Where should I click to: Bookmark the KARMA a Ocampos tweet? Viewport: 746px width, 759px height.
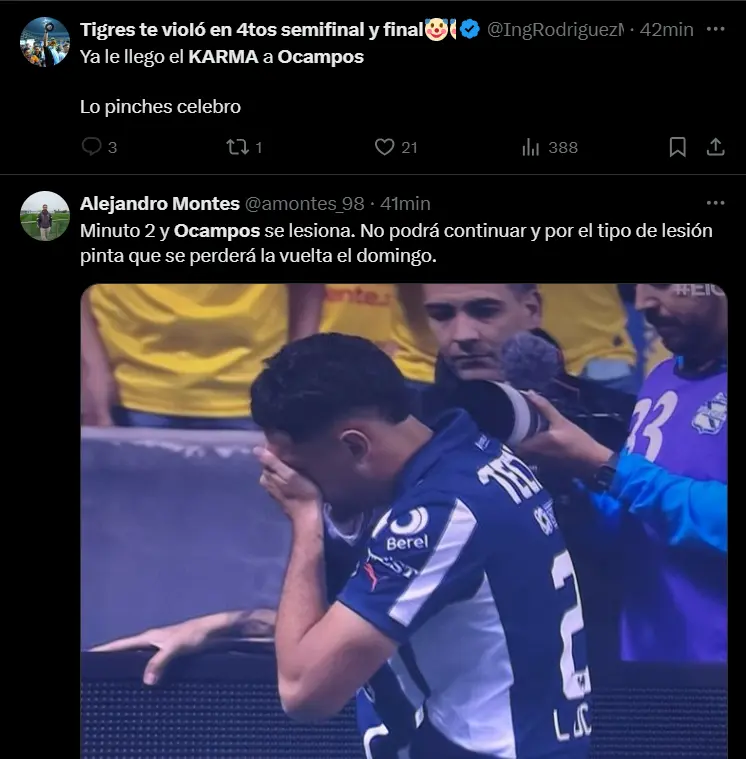[x=677, y=147]
